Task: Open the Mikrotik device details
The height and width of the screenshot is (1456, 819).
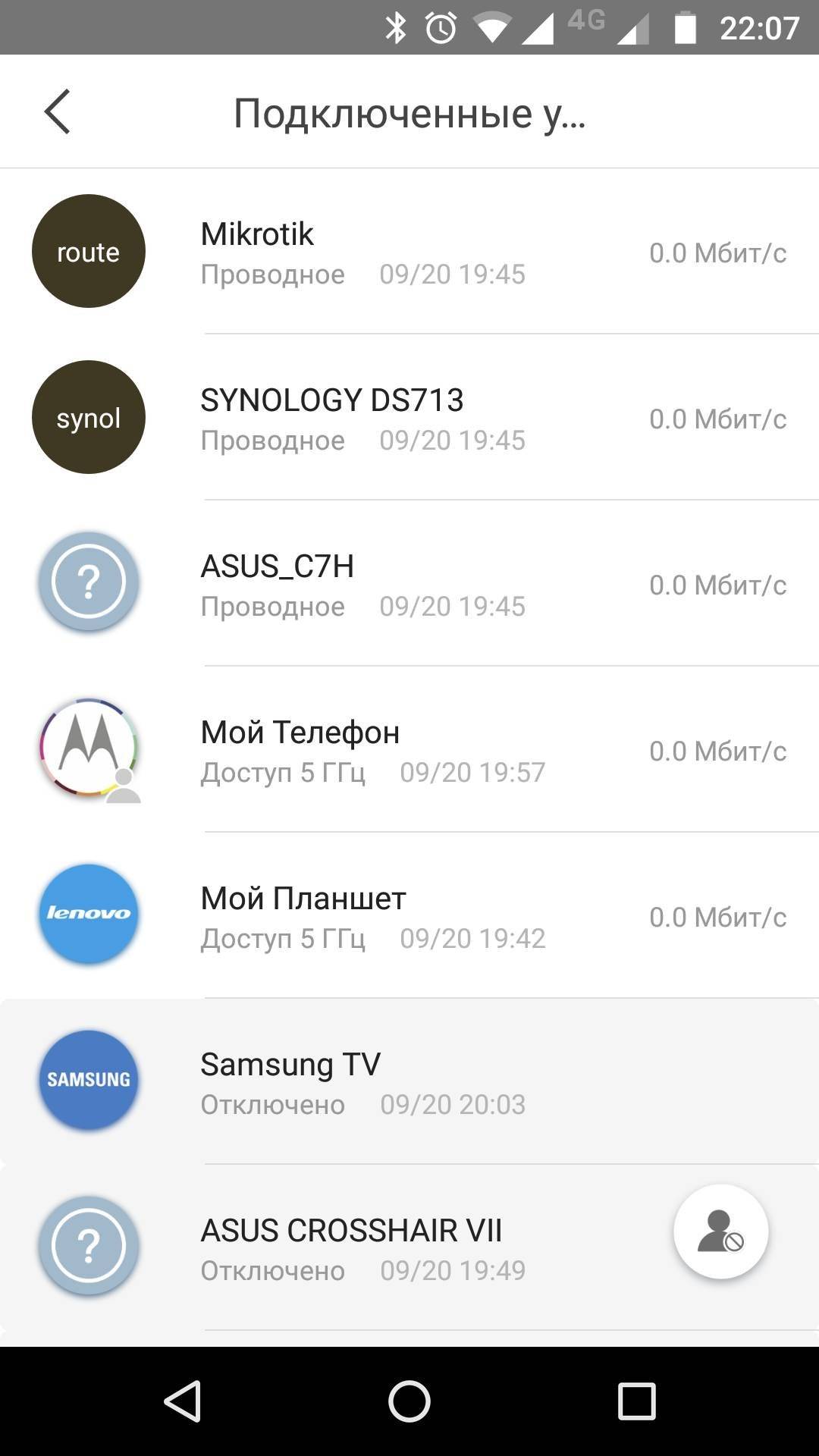Action: (x=409, y=252)
